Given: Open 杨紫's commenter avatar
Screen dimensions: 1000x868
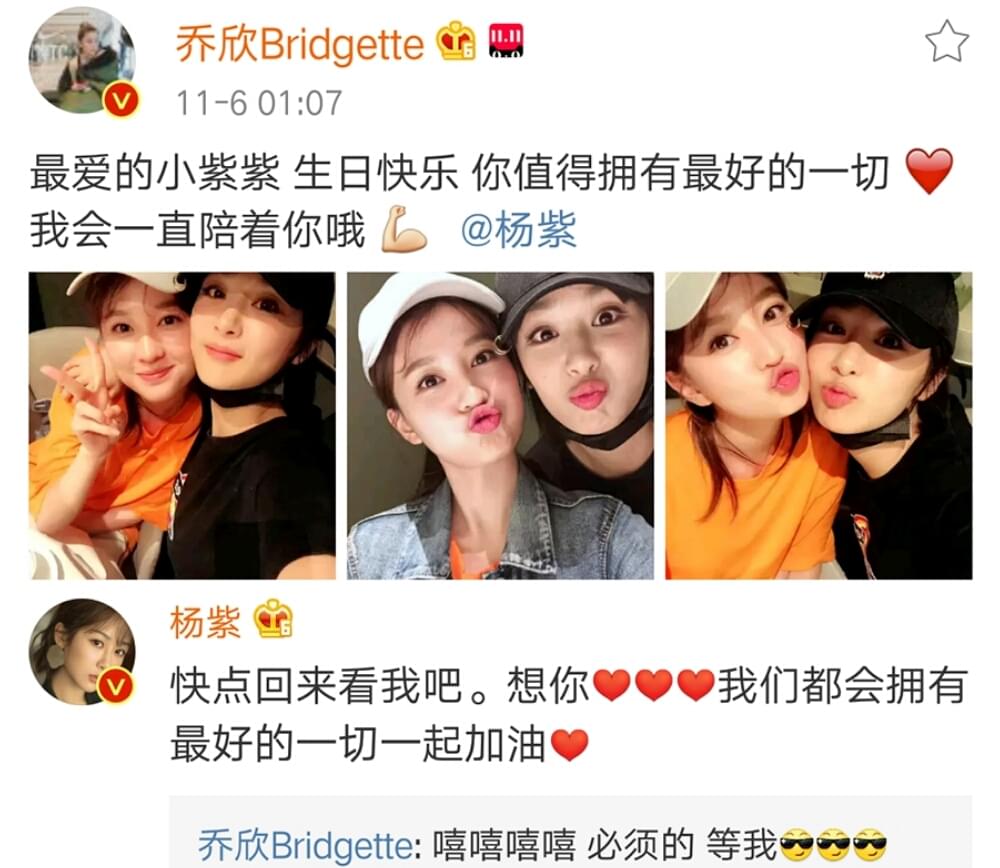Looking at the screenshot, I should (81, 651).
